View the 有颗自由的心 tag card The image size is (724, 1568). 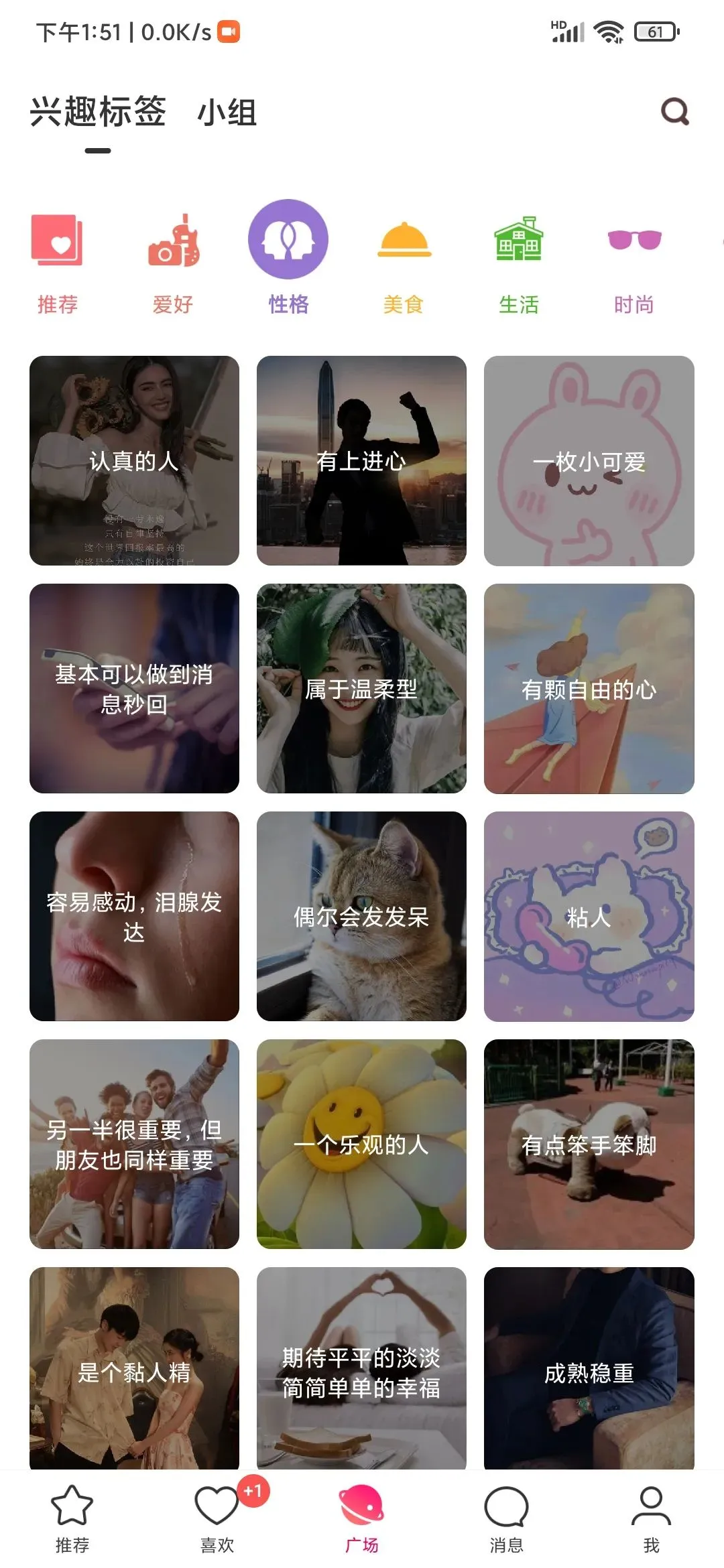[589, 688]
